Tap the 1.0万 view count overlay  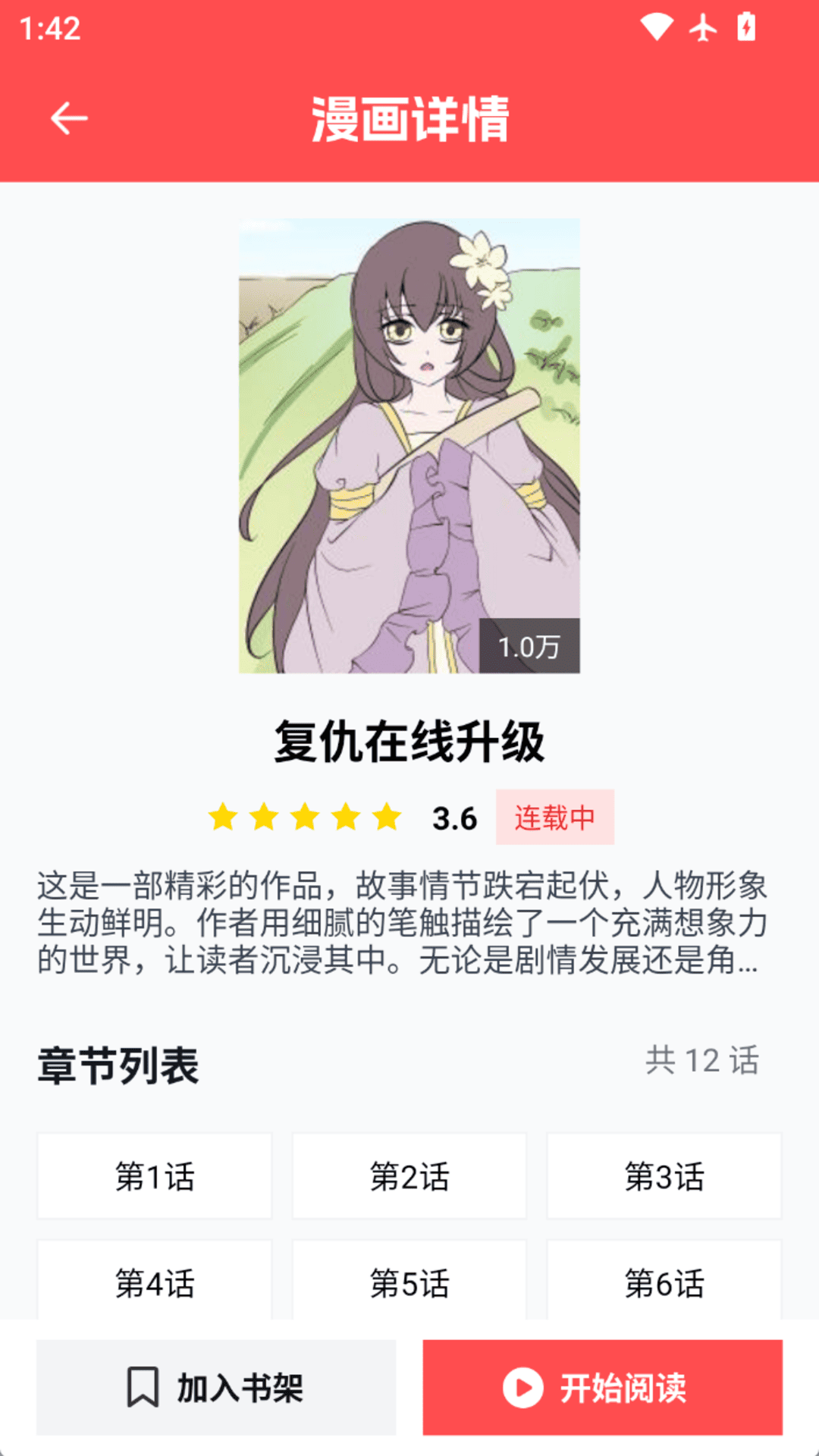(531, 646)
